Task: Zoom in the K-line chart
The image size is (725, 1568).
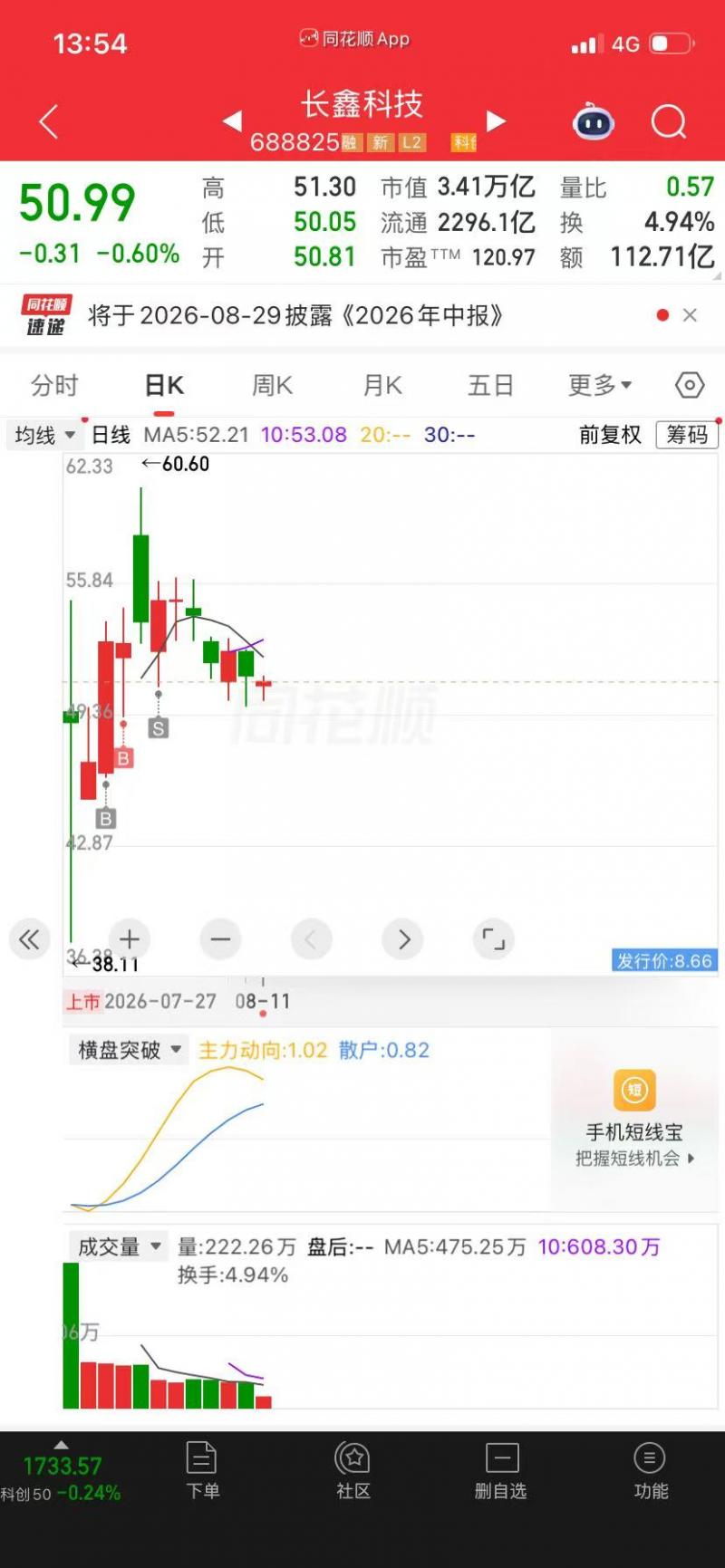Action: point(130,939)
